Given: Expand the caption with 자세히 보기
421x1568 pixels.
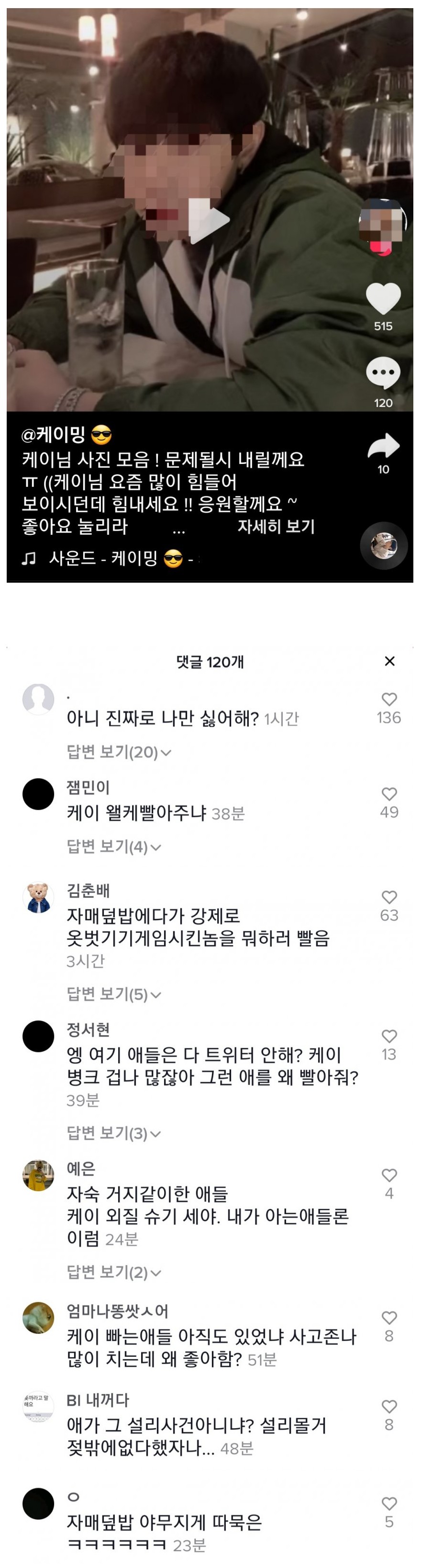Looking at the screenshot, I should [x=276, y=526].
